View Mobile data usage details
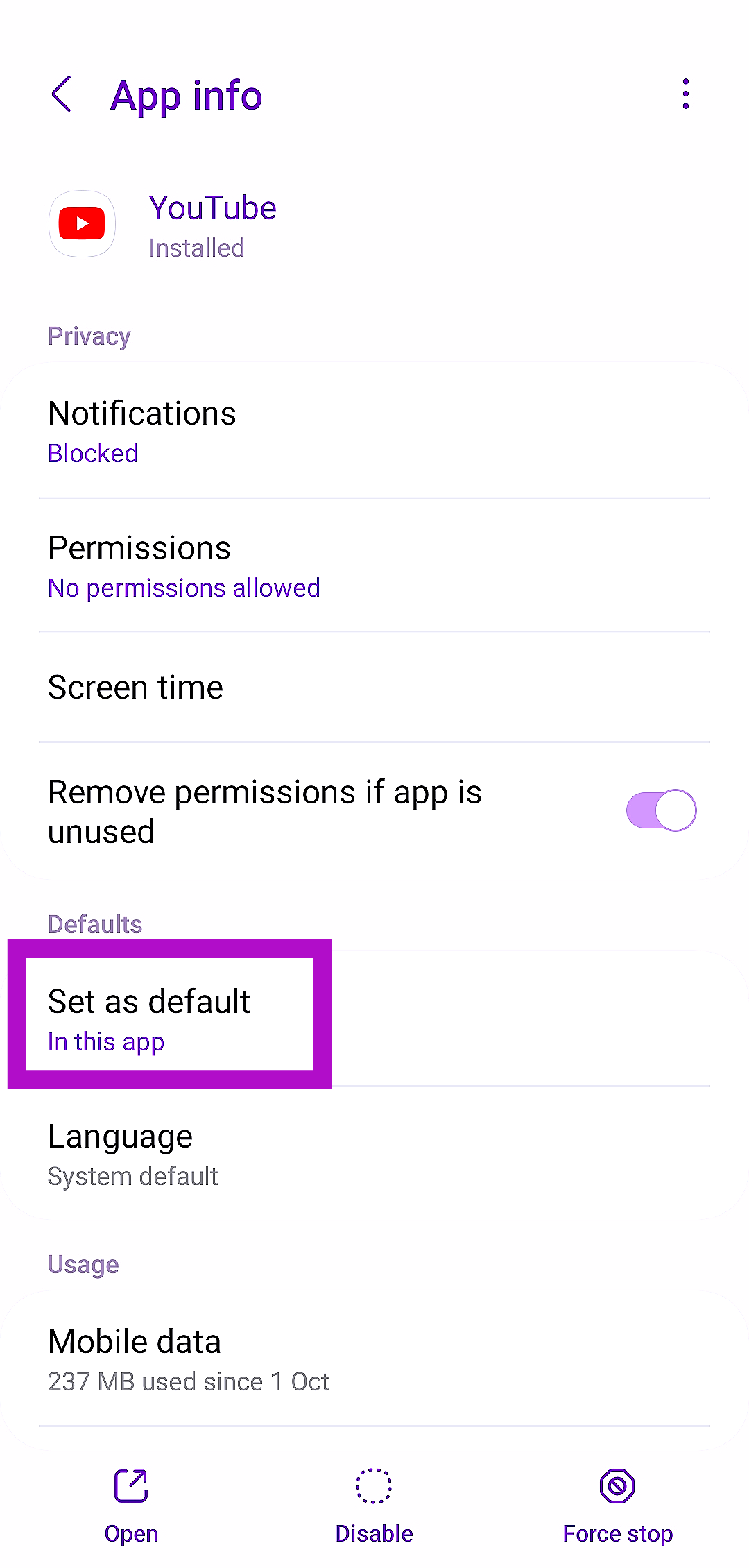 (x=374, y=1359)
